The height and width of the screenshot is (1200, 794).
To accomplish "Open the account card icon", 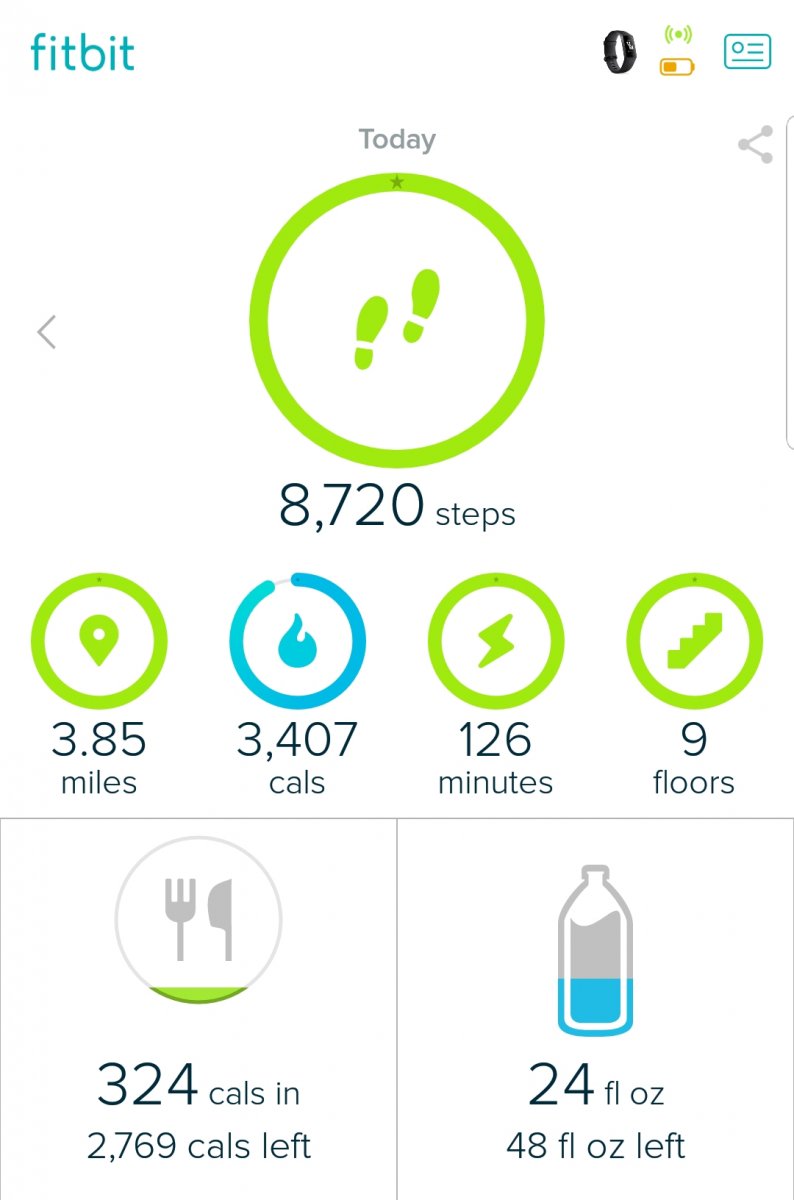I will [747, 52].
